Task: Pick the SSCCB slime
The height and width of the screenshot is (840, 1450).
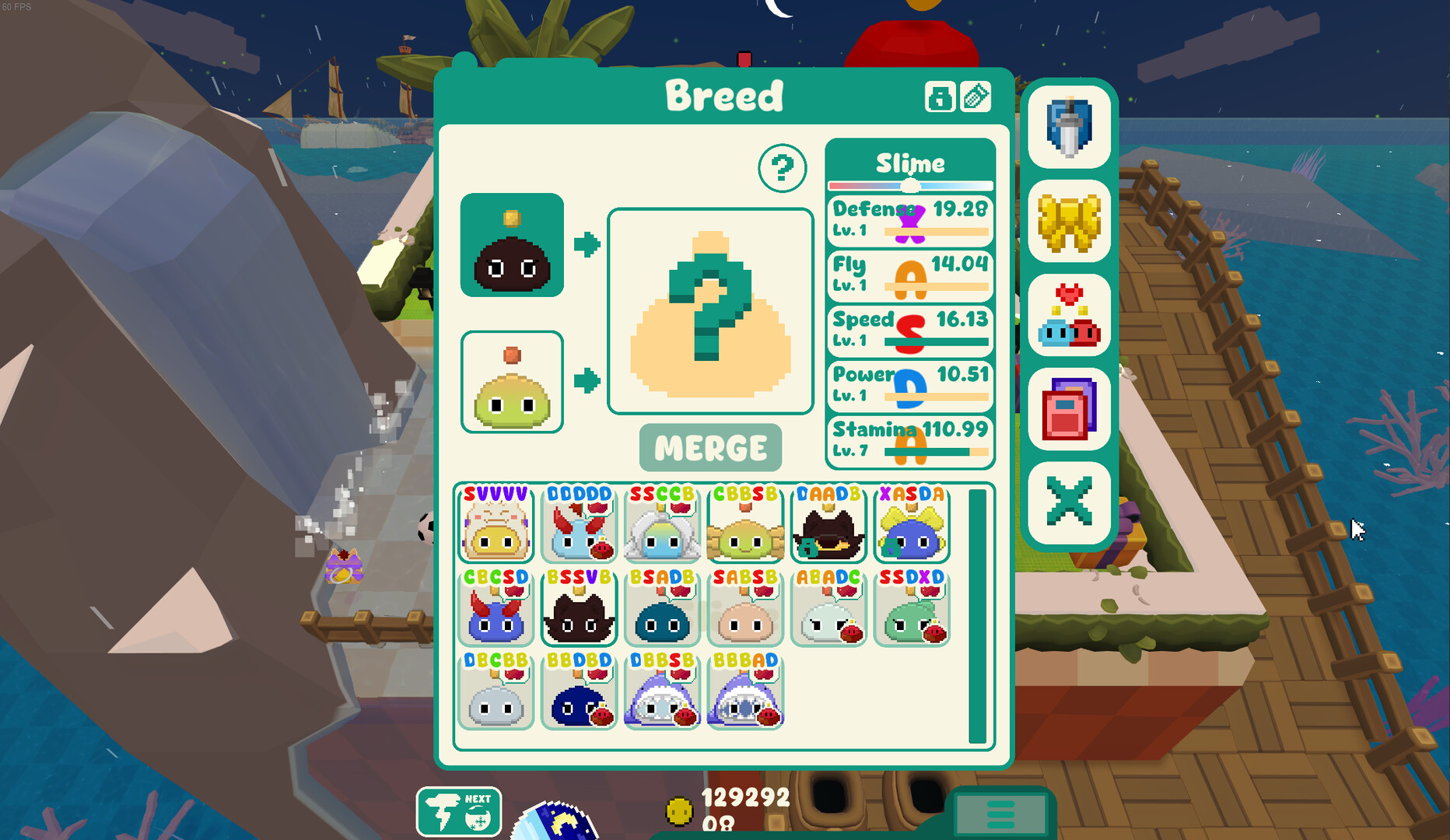Action: coord(662,523)
